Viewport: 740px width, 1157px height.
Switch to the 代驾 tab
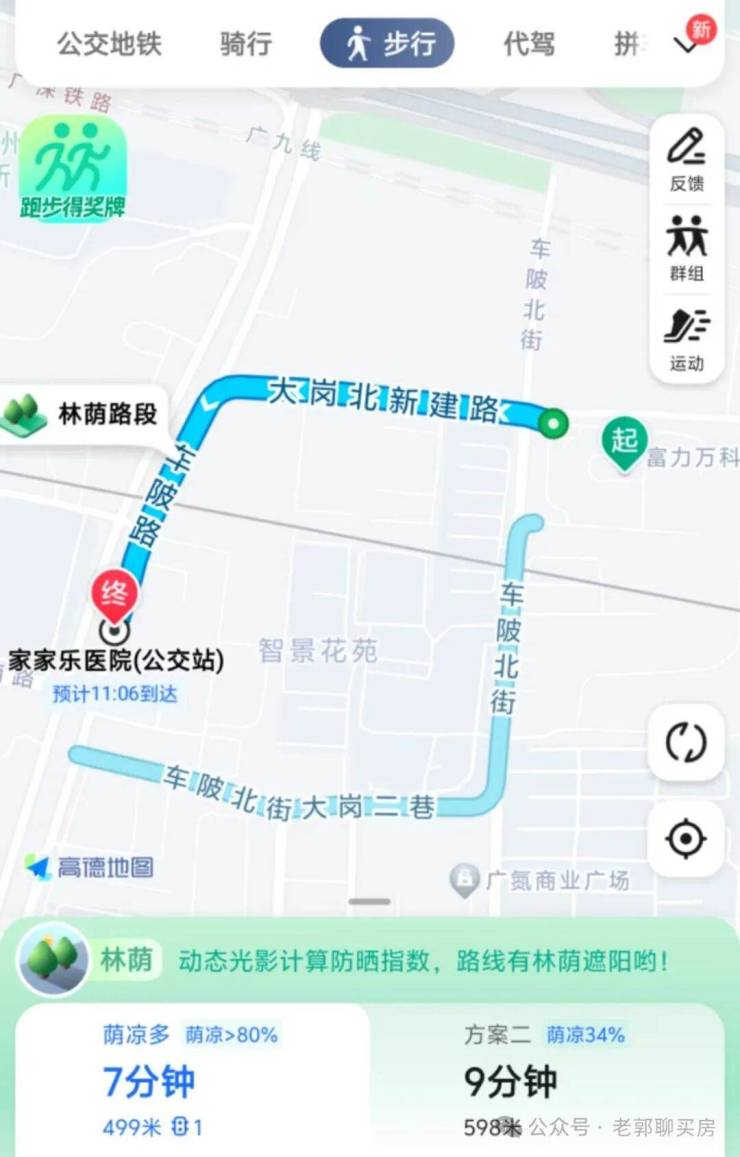click(529, 44)
